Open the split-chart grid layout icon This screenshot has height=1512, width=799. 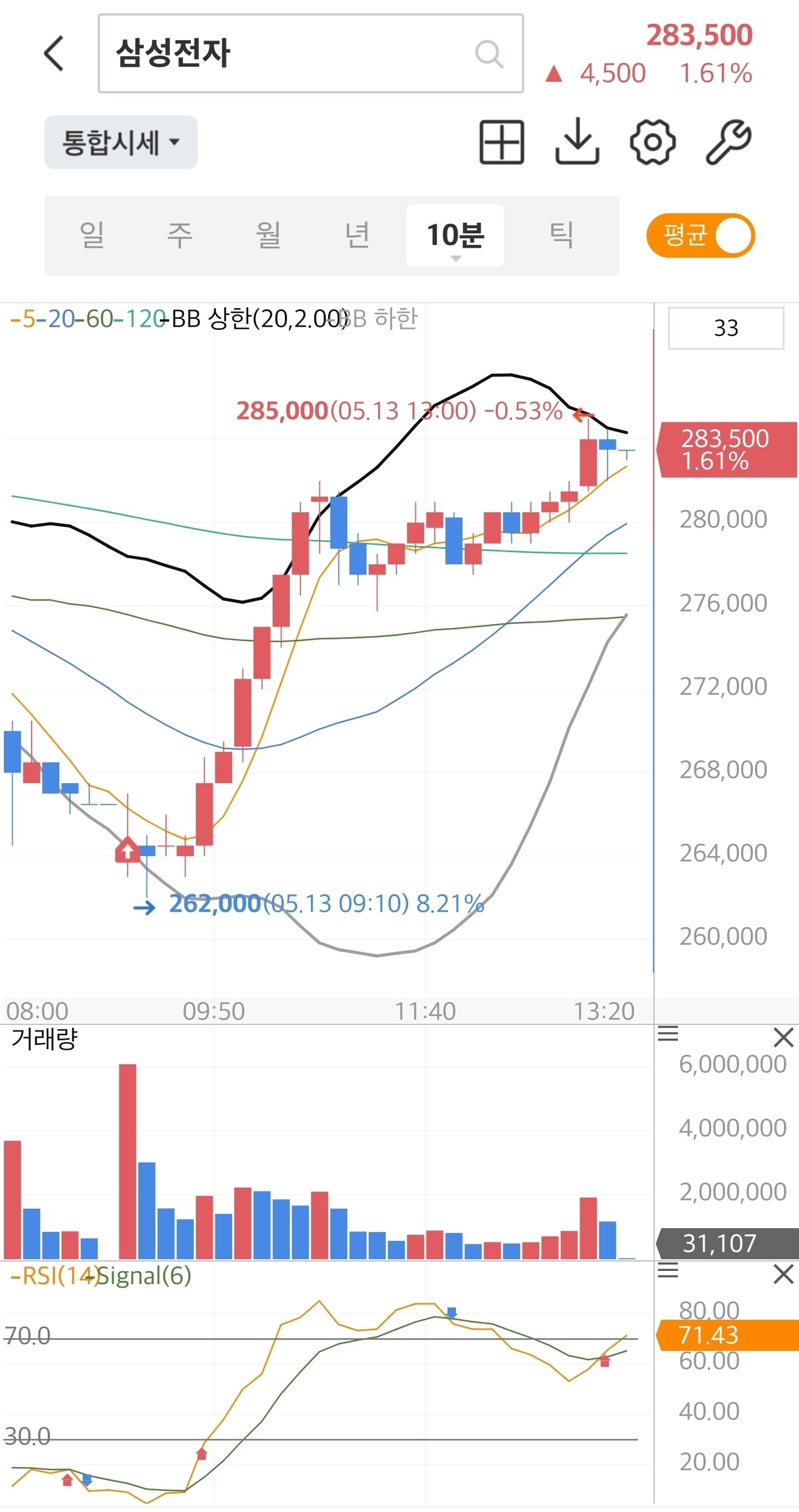501,142
